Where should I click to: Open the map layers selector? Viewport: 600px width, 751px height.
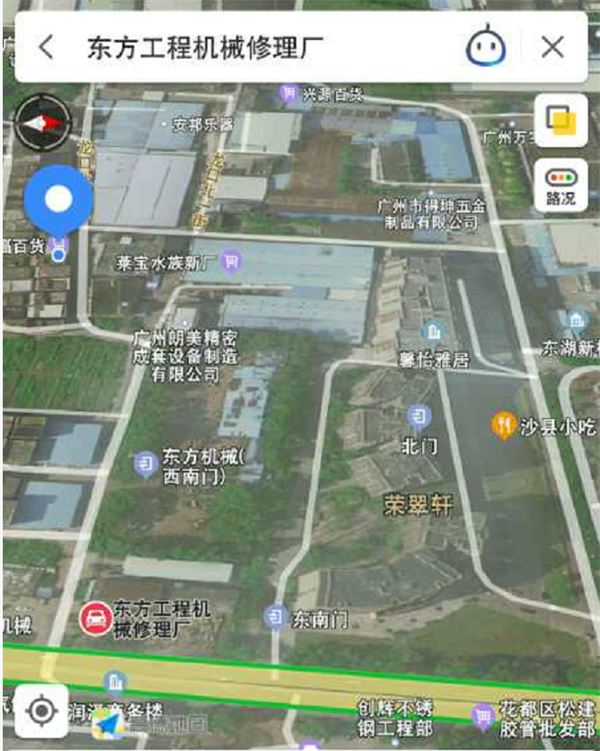click(561, 120)
